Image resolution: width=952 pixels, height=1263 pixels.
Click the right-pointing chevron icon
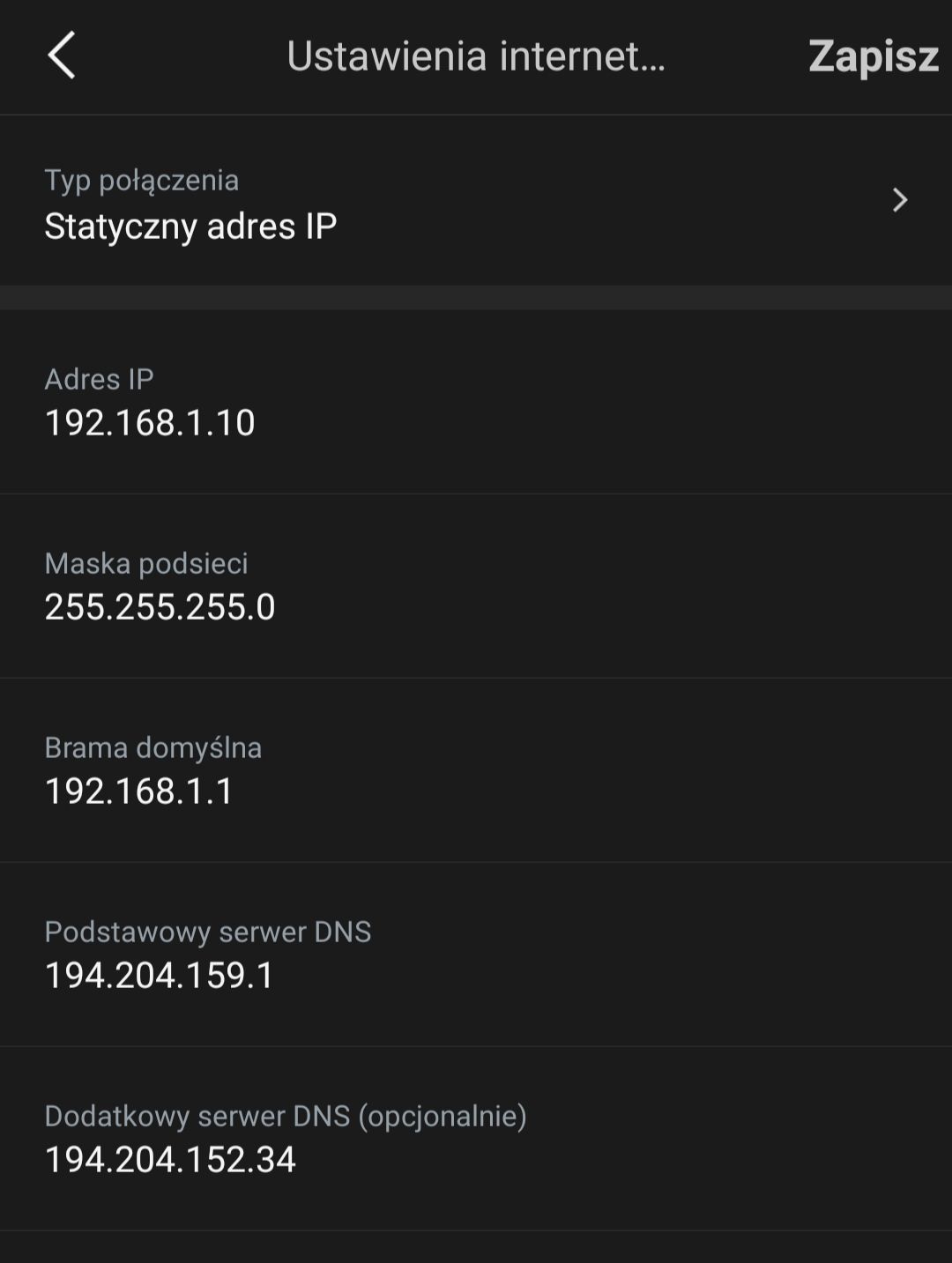pyautogui.click(x=901, y=200)
